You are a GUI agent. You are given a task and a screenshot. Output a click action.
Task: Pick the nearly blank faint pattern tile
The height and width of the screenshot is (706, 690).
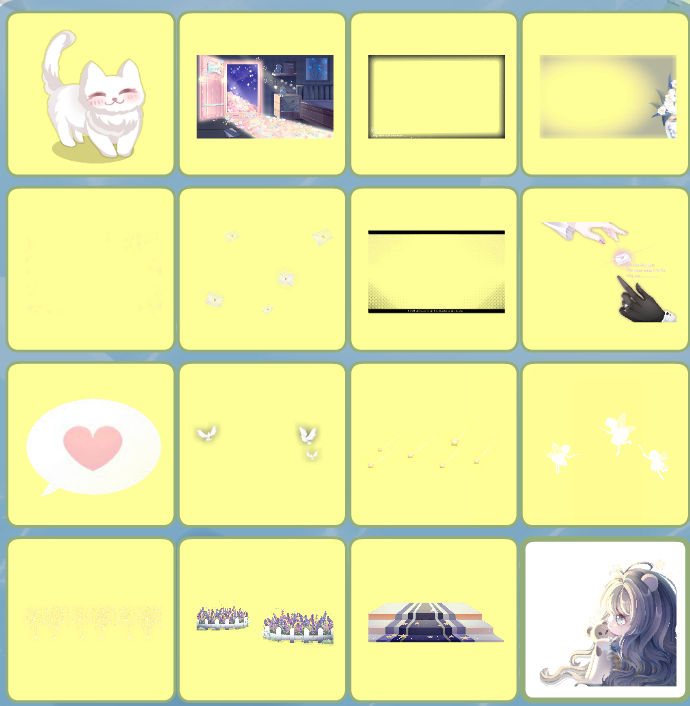(x=91, y=270)
